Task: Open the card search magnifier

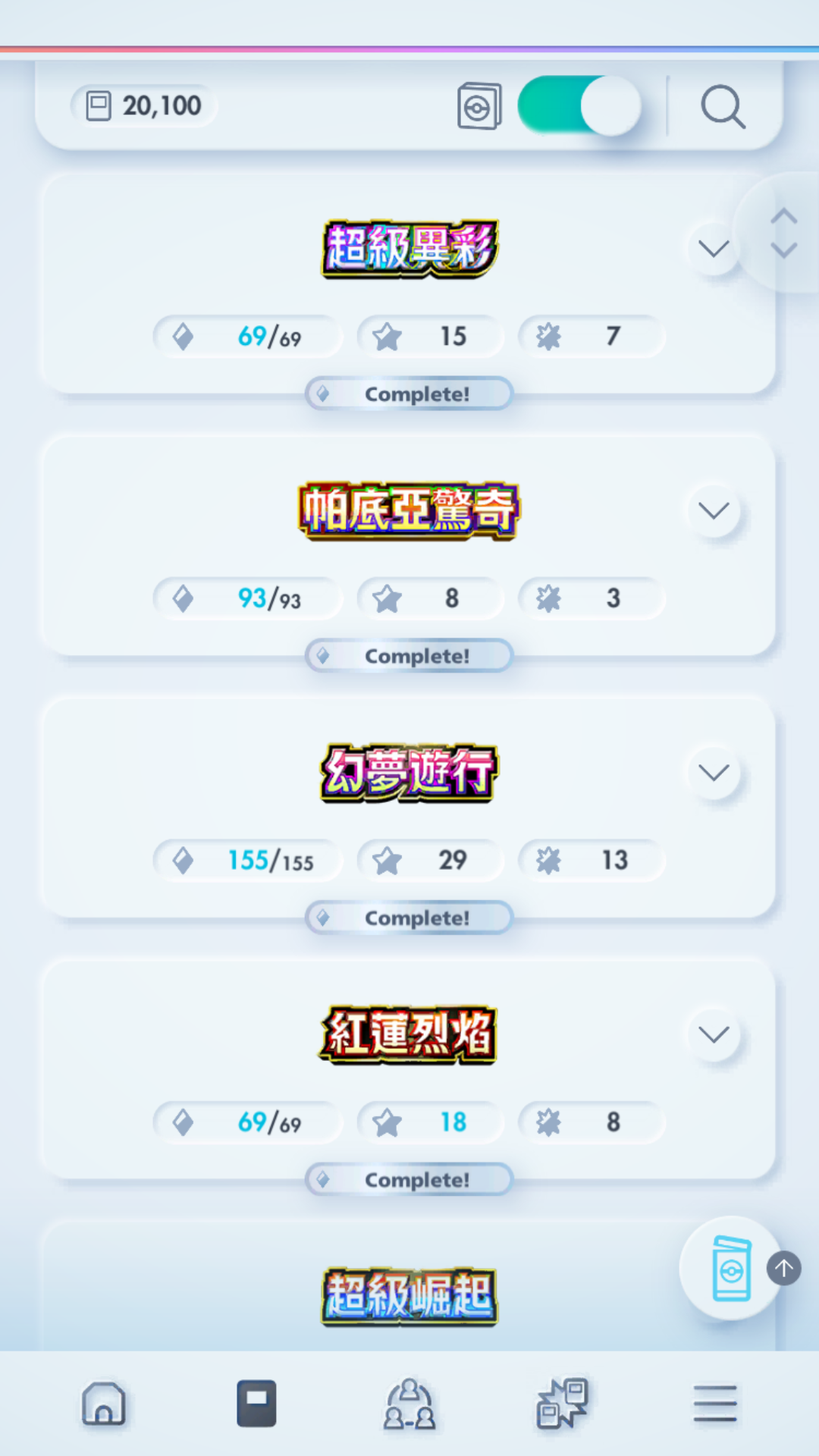Action: 723,107
